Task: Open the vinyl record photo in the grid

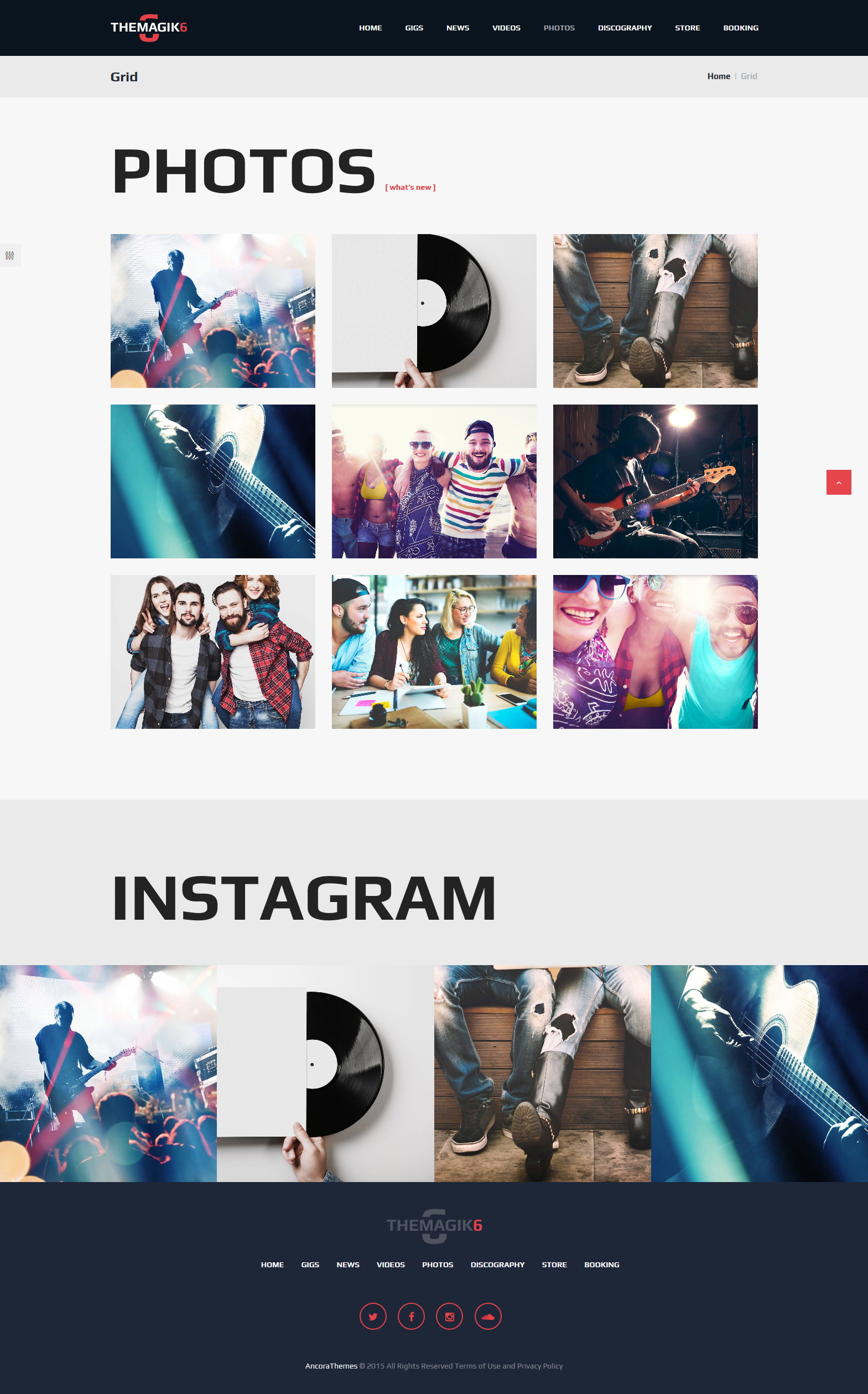Action: coord(434,310)
